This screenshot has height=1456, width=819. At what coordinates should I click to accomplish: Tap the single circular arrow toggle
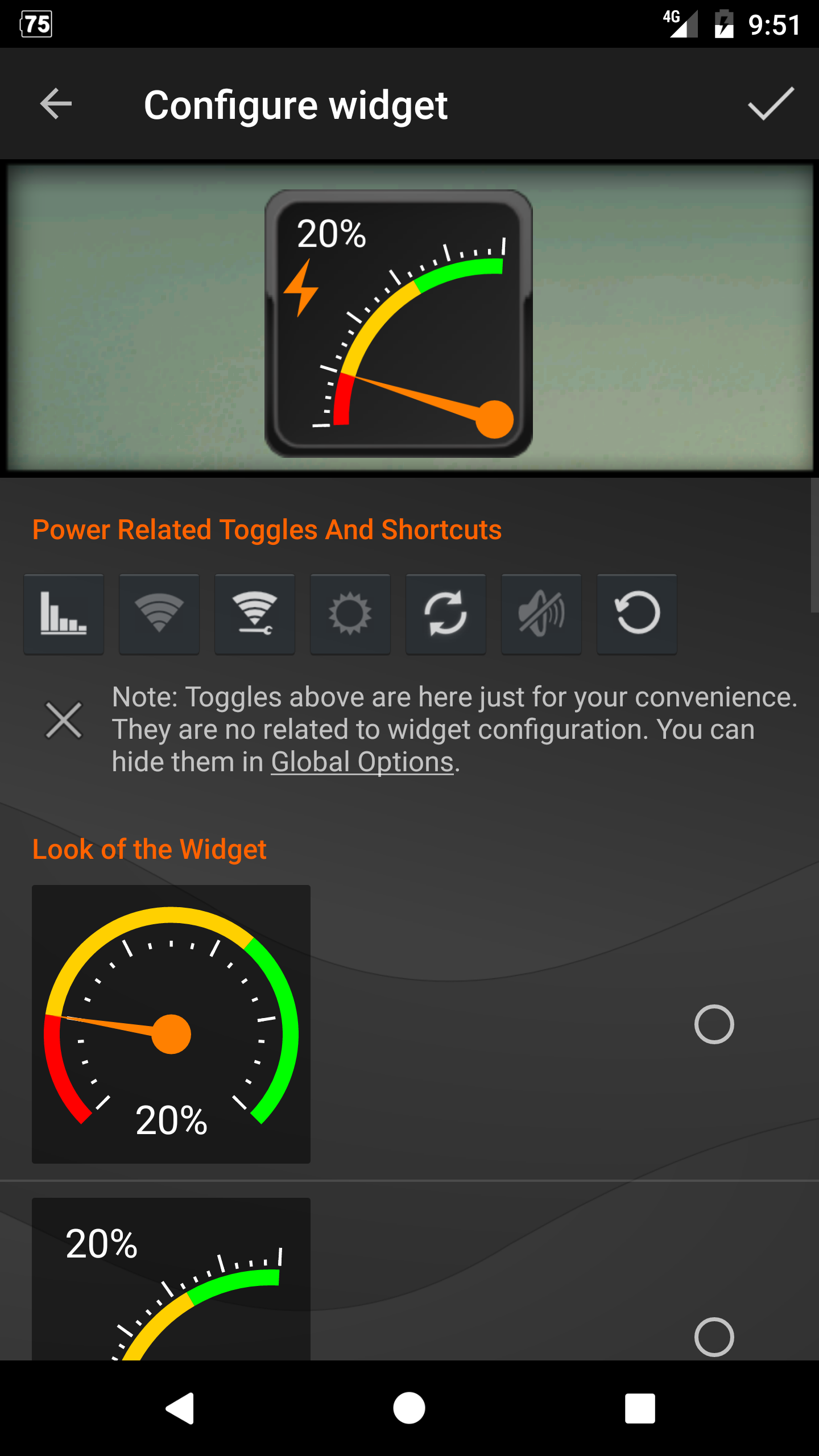click(637, 614)
